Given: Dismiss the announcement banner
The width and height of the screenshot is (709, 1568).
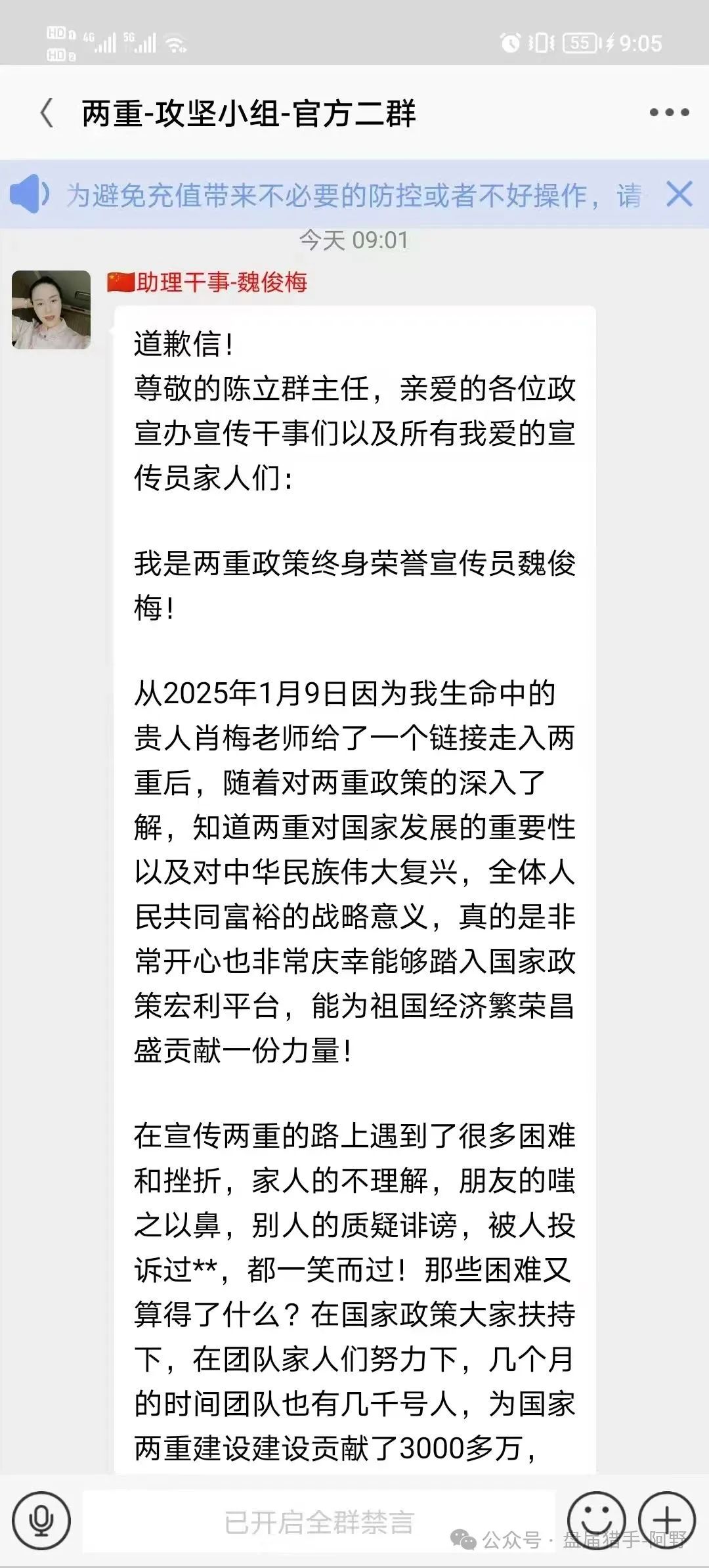Looking at the screenshot, I should pos(679,194).
